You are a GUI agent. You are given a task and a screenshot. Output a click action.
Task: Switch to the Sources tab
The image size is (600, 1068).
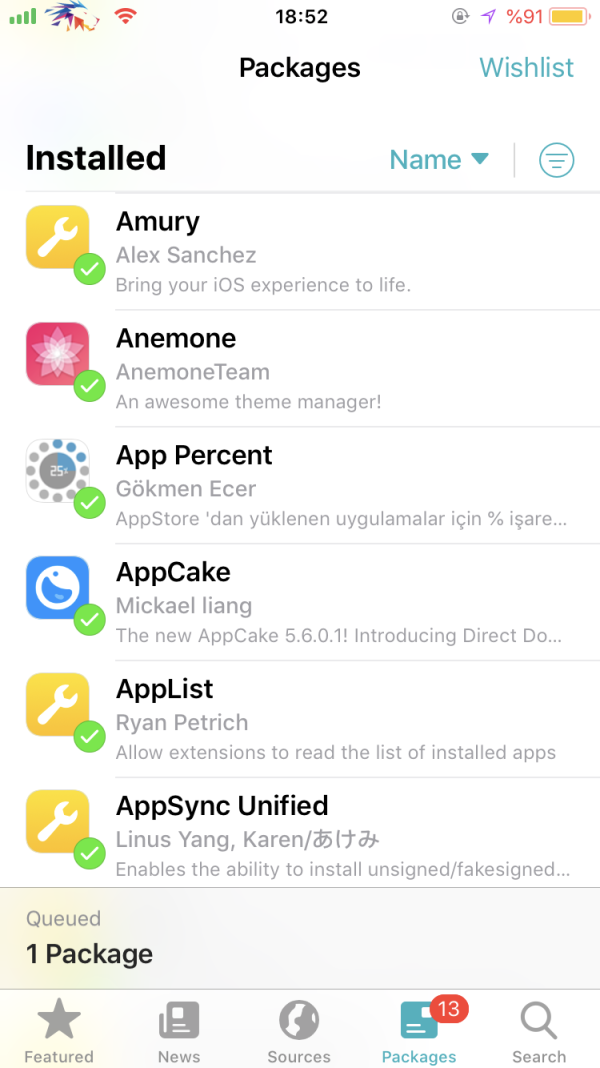click(299, 1032)
